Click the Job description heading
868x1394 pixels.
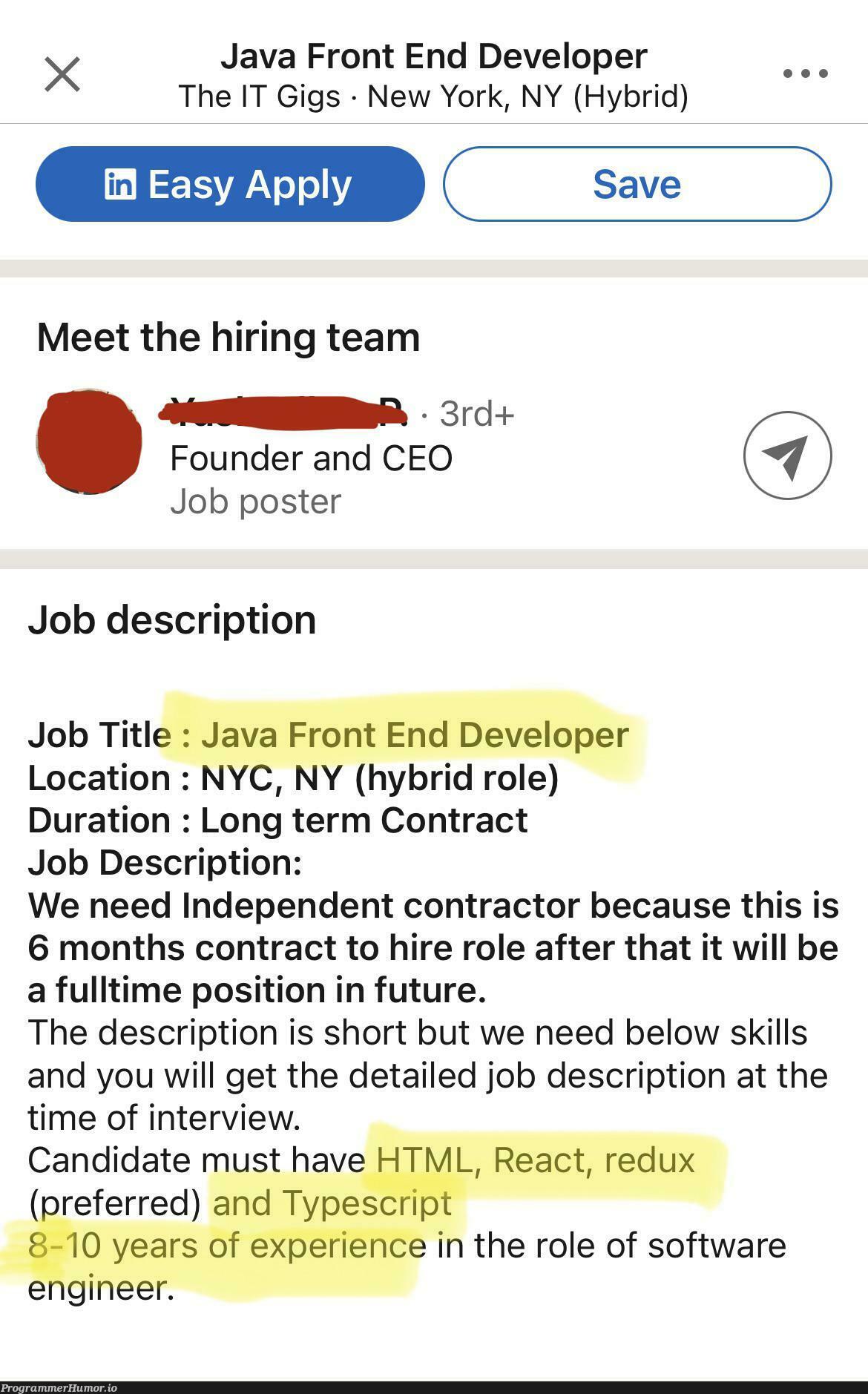(x=172, y=618)
